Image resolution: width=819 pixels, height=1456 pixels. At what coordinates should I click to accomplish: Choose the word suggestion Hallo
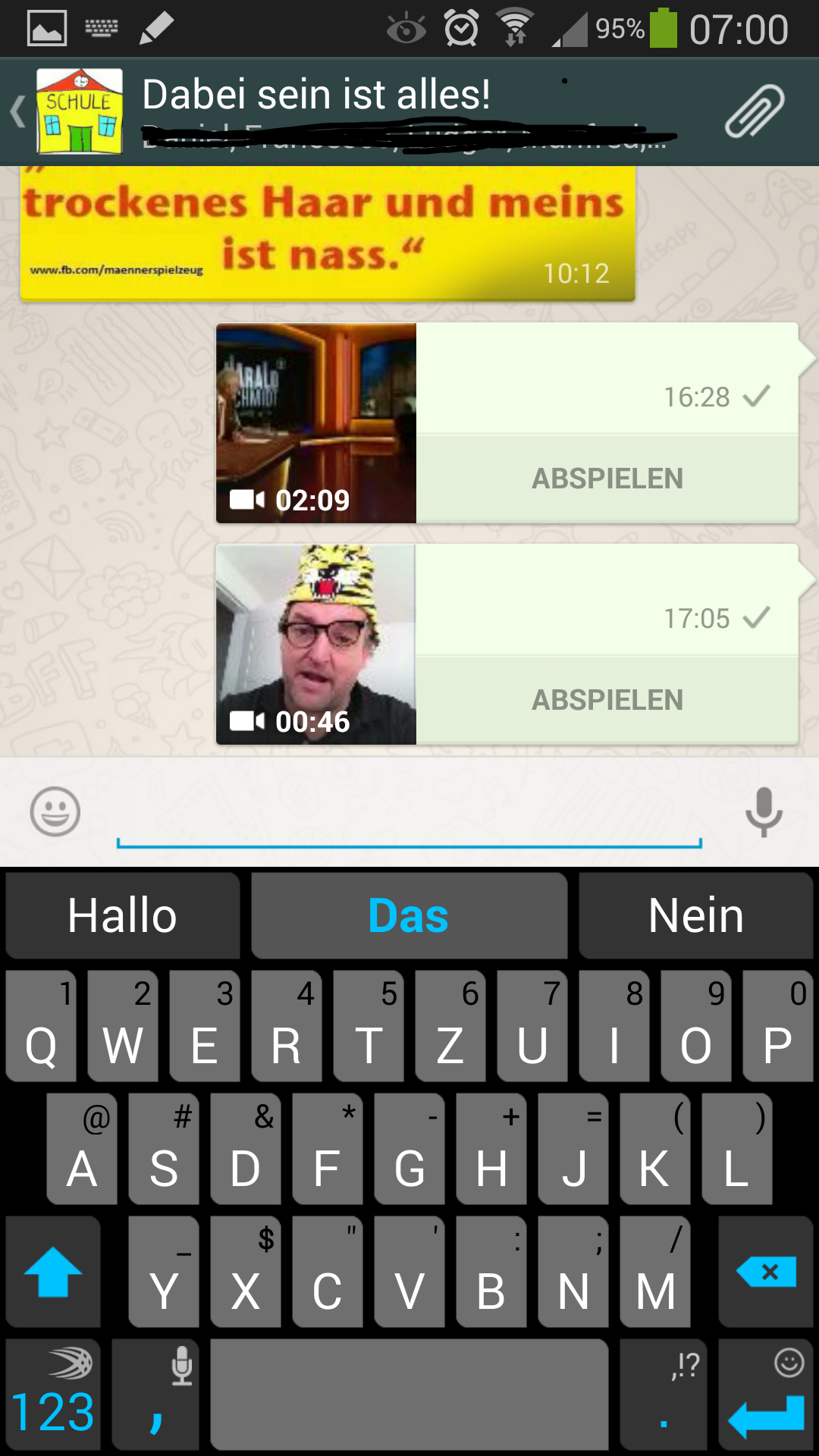tap(123, 915)
